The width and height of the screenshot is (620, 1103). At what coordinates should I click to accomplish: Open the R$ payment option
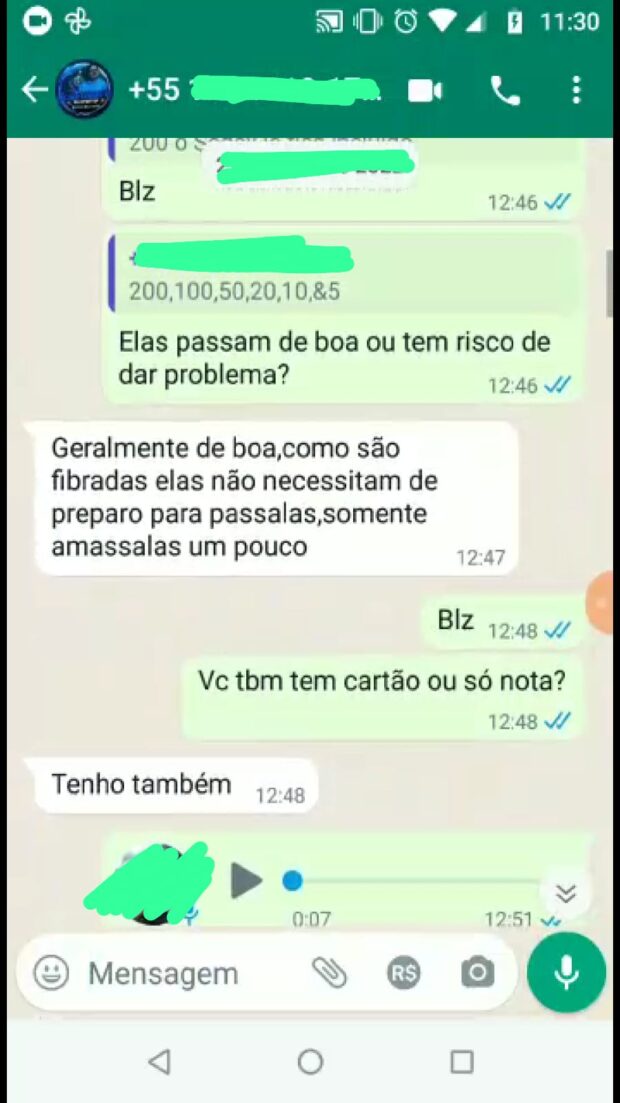[404, 972]
